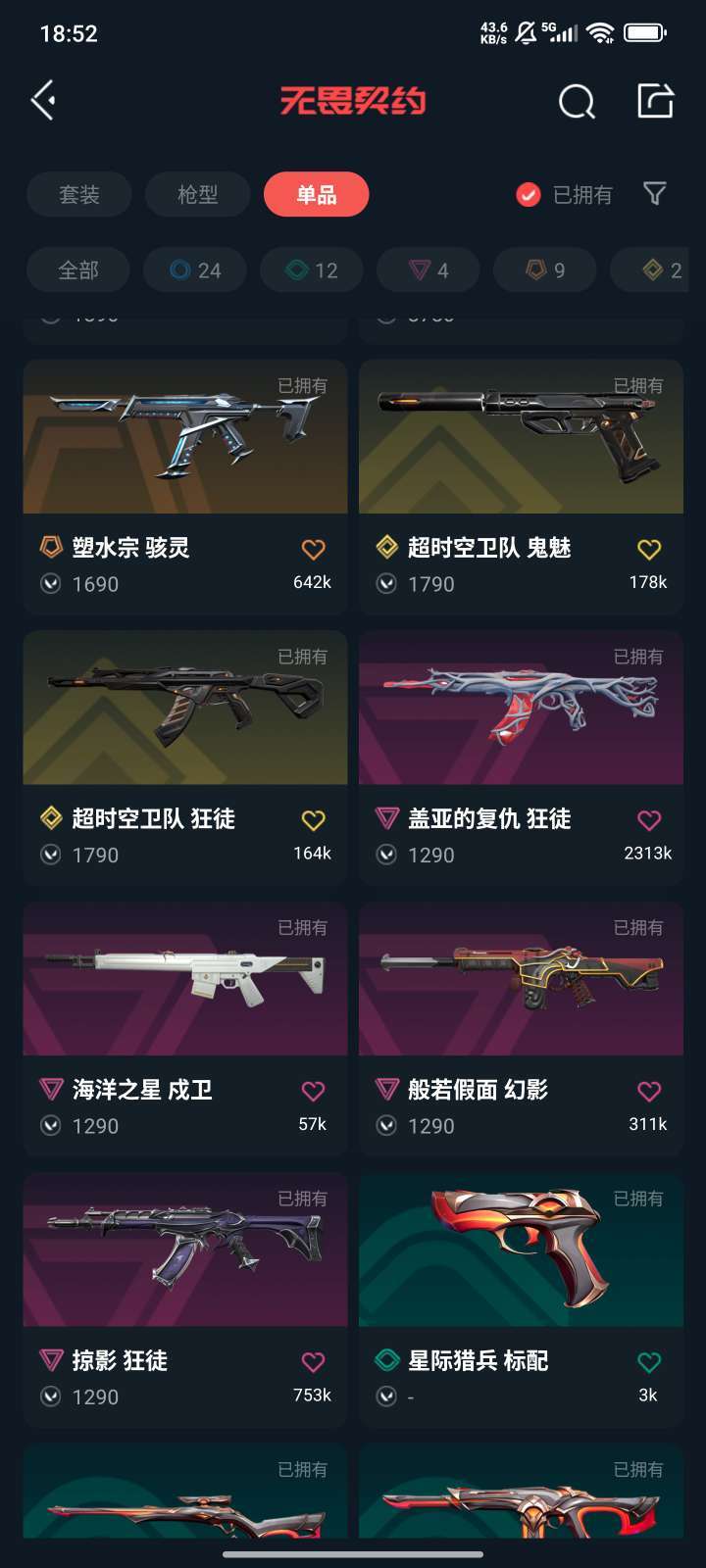The height and width of the screenshot is (1568, 706).
Task: Open the 海洋之星 戍卫 skin card
Action: [x=185, y=1028]
